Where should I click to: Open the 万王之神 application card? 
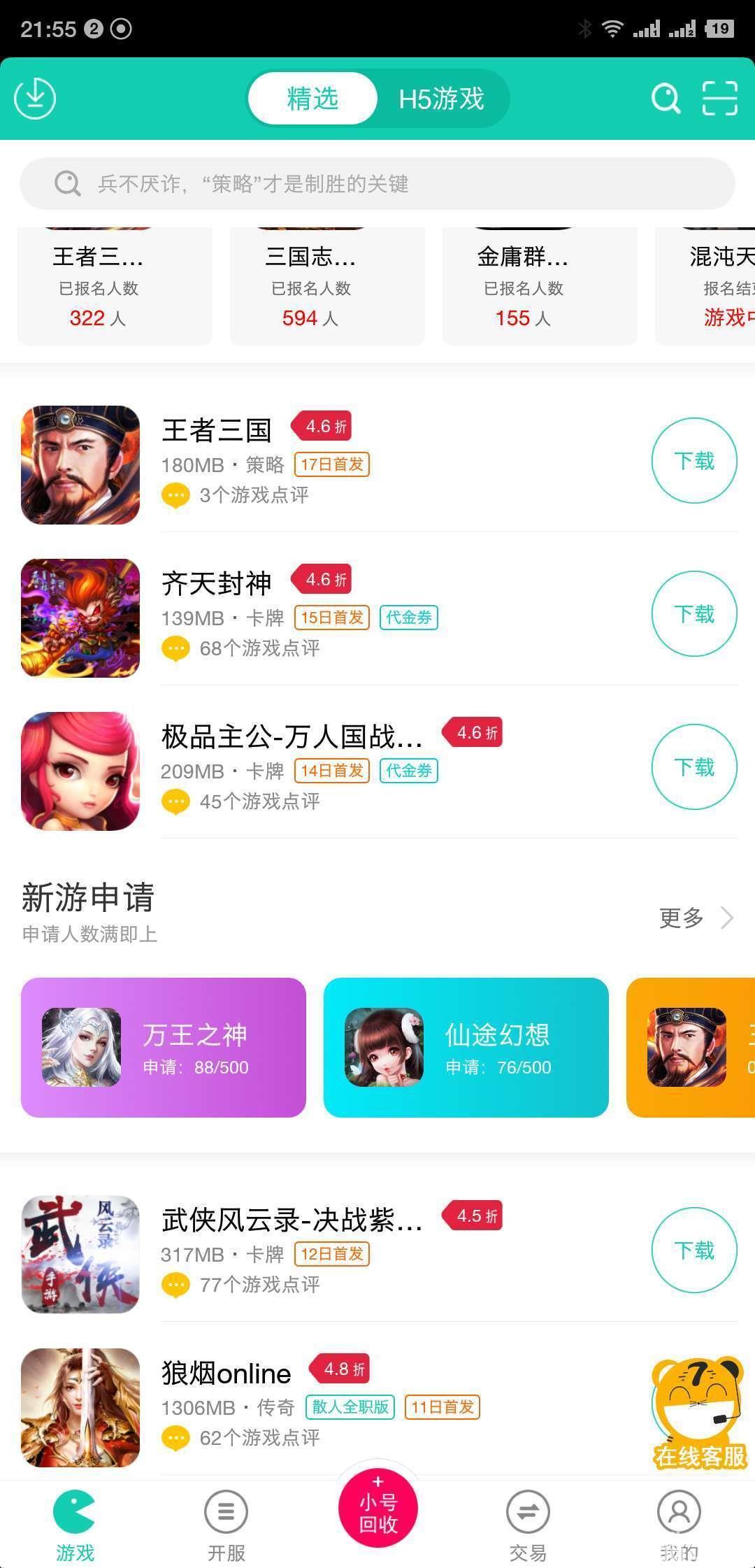click(x=164, y=1047)
